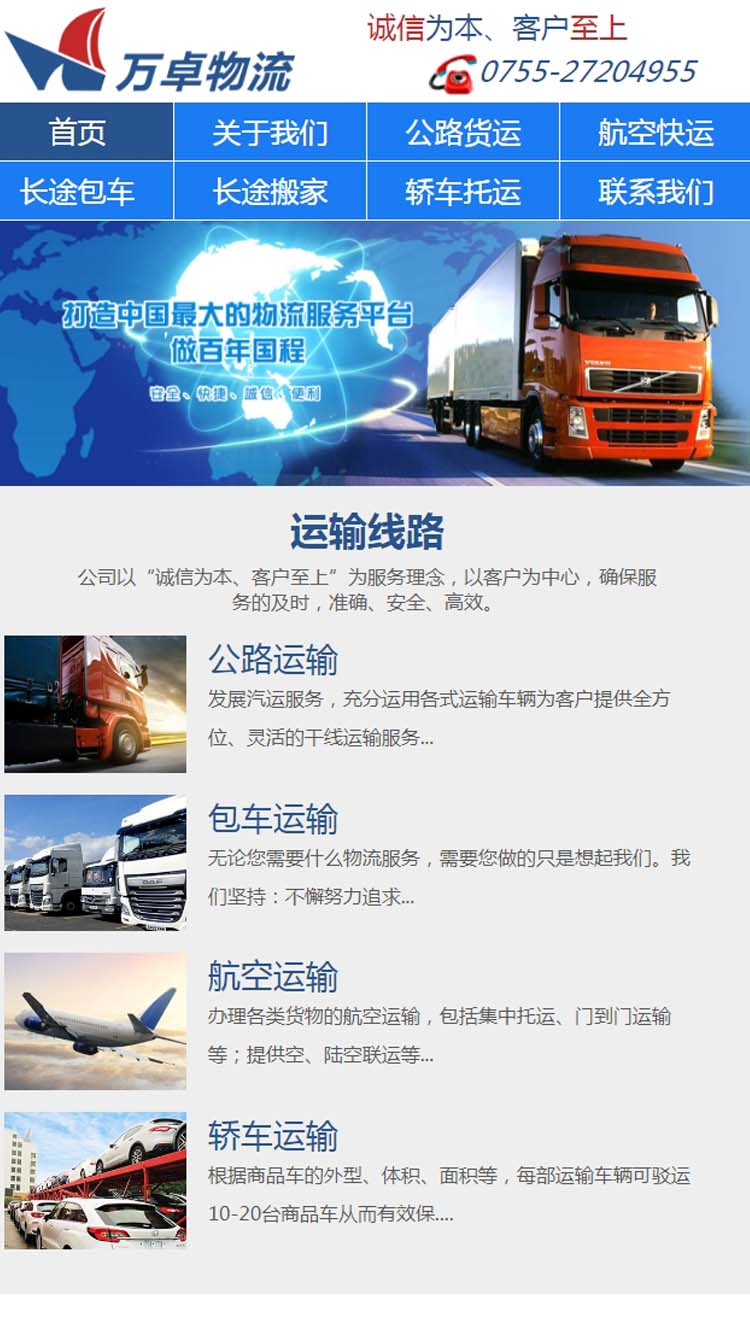Open the 关于我们 page
The height and width of the screenshot is (1334, 750).
point(270,132)
